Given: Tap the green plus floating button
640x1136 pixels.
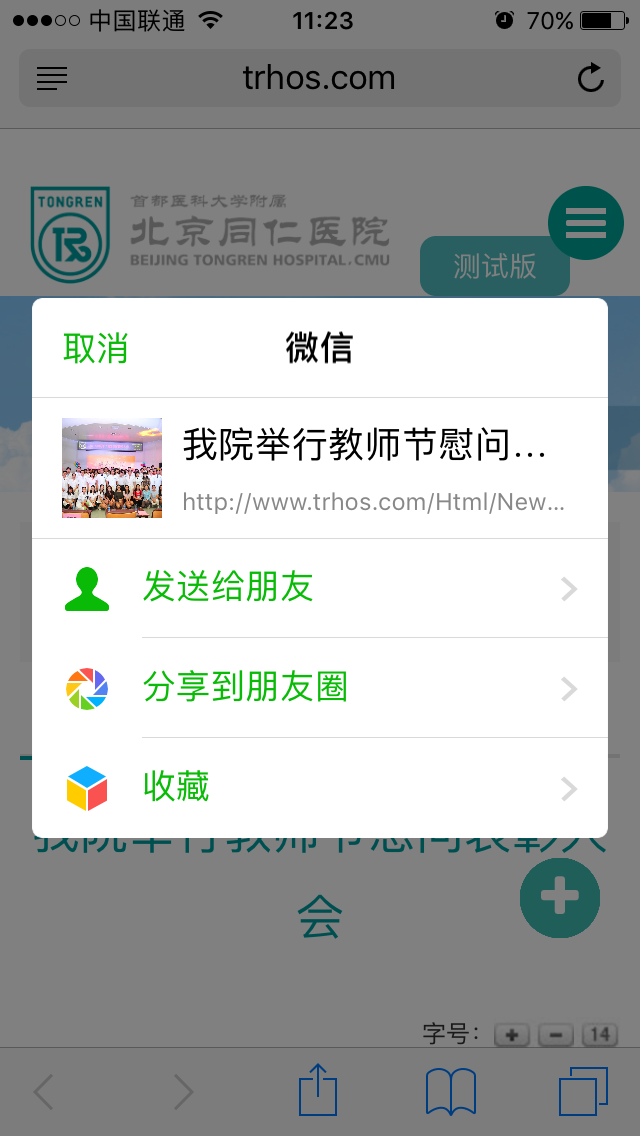Looking at the screenshot, I should (559, 898).
